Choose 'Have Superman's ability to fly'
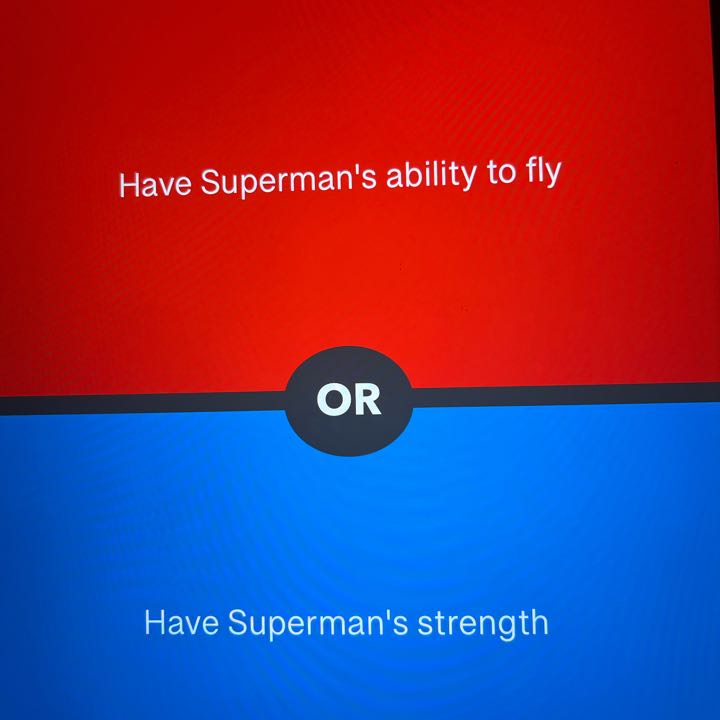This screenshot has height=720, width=720. 340,181
